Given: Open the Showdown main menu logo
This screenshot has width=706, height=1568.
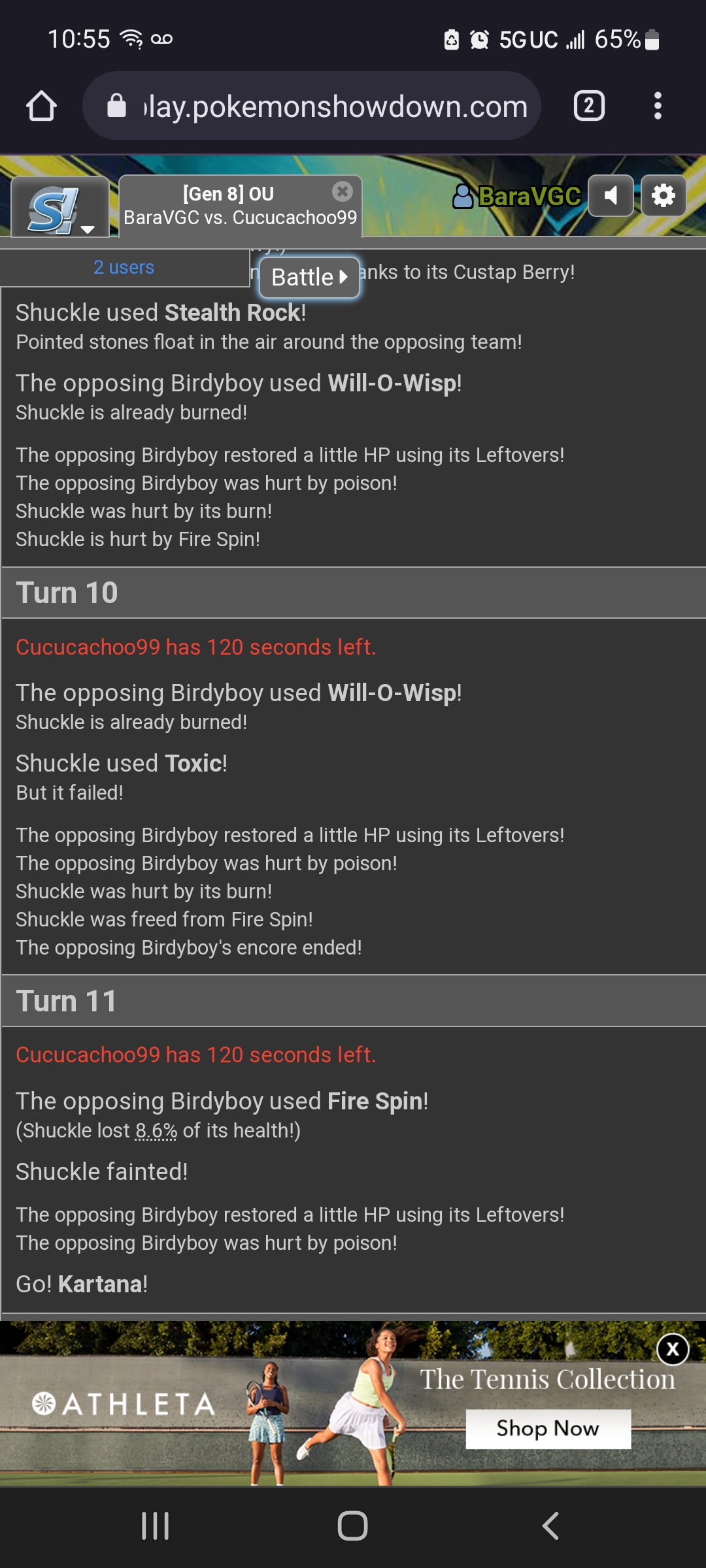Looking at the screenshot, I should click(x=60, y=207).
